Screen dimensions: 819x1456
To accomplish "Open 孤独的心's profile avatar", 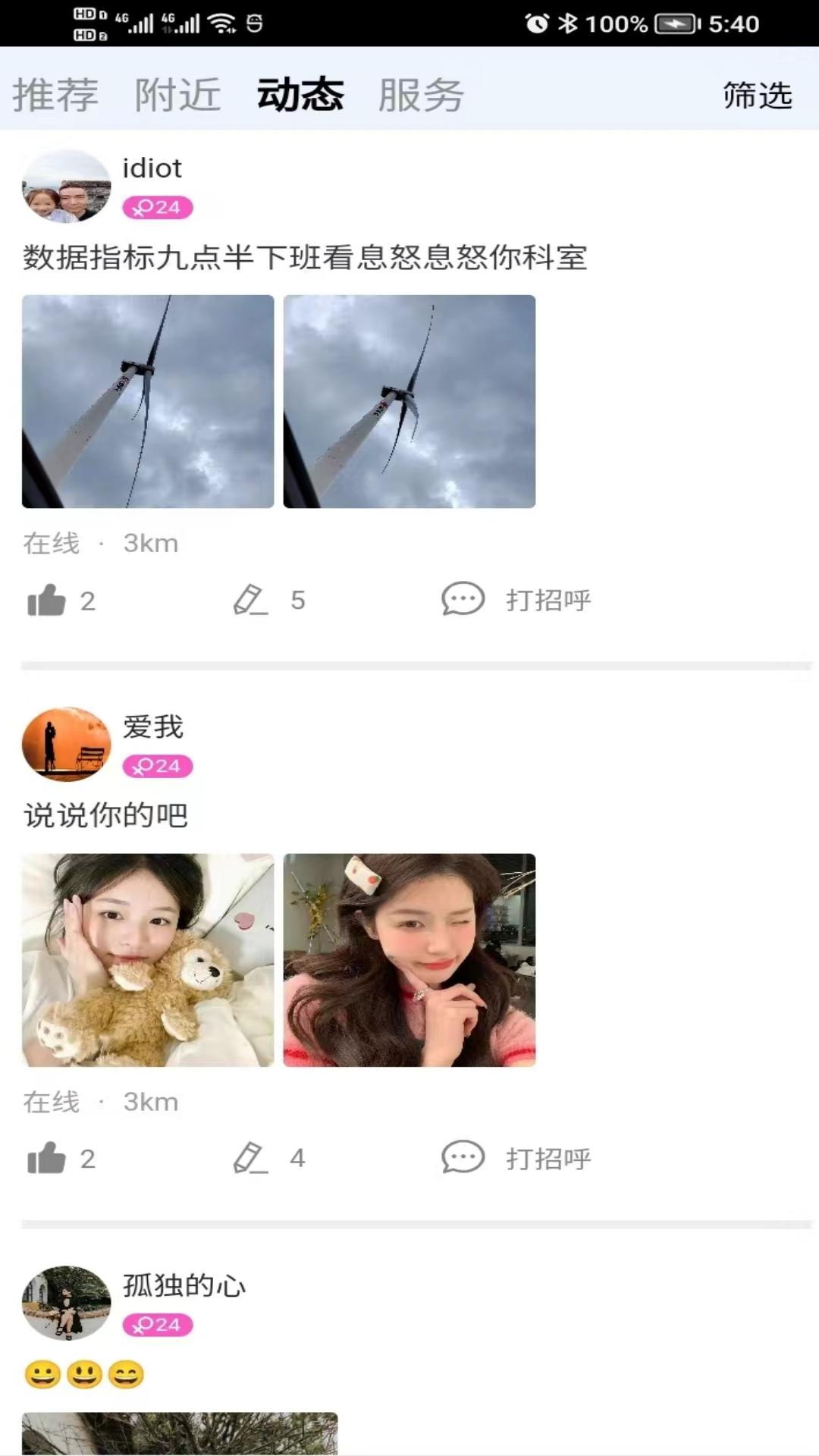I will click(x=67, y=1303).
